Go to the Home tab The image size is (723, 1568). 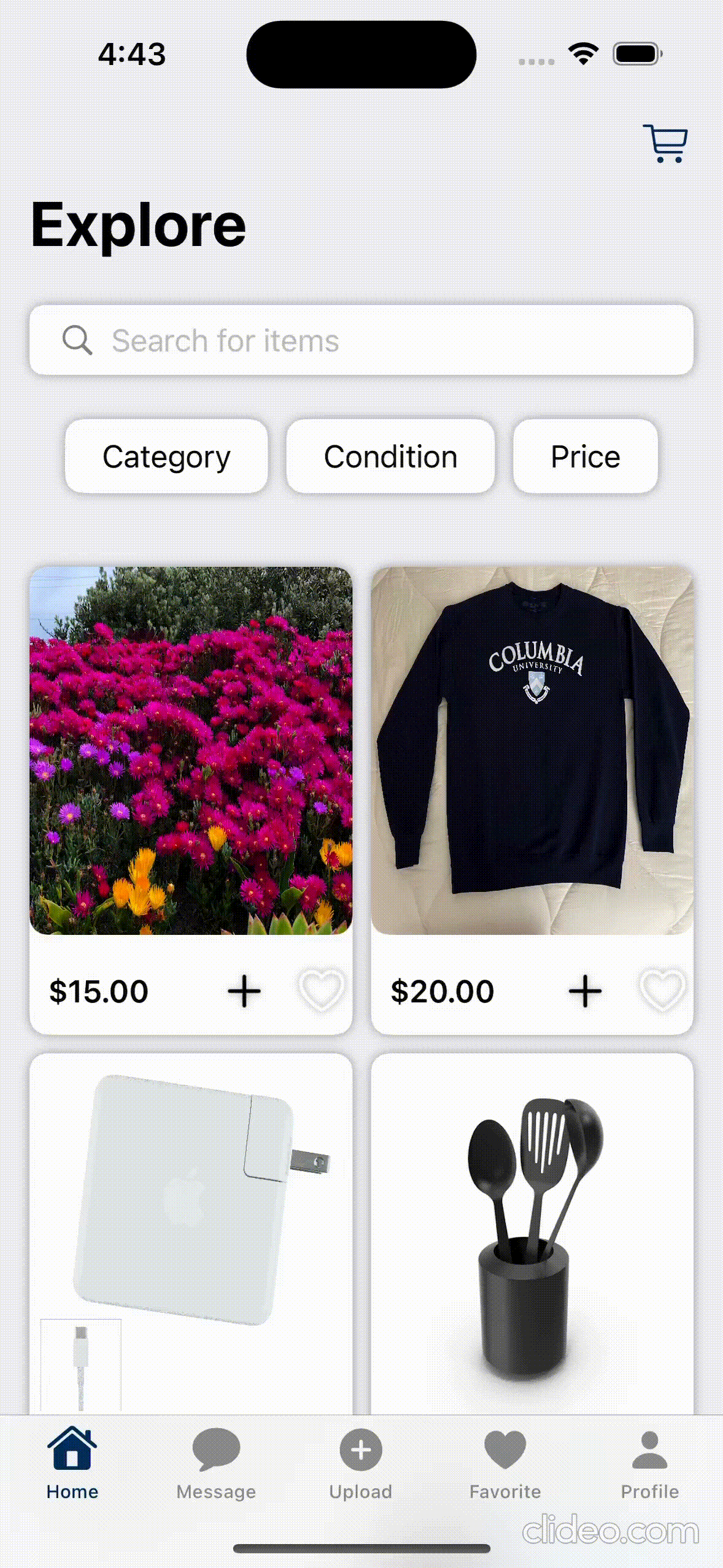click(x=72, y=1464)
